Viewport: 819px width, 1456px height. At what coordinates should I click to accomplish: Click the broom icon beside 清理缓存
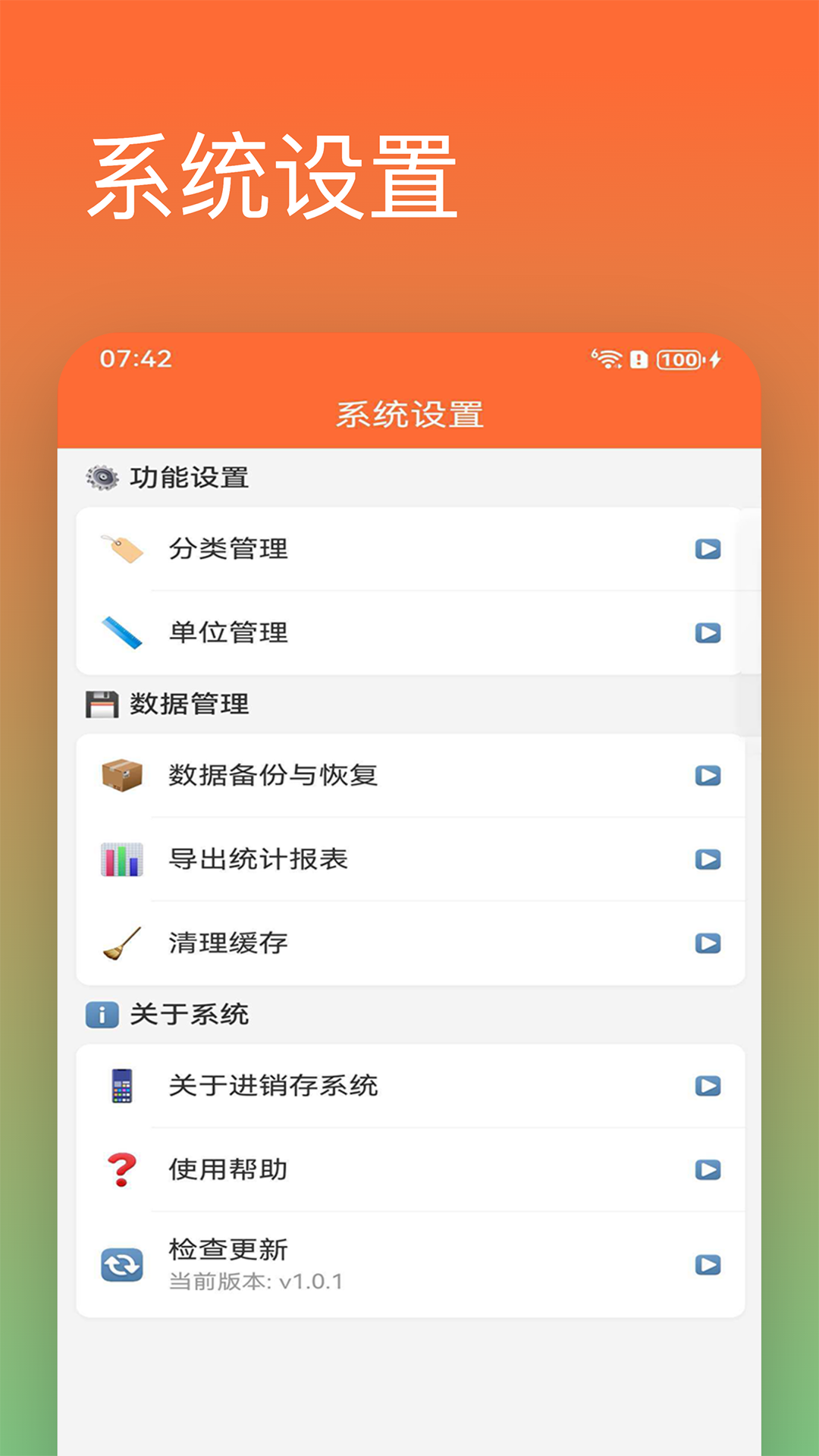coord(121,942)
